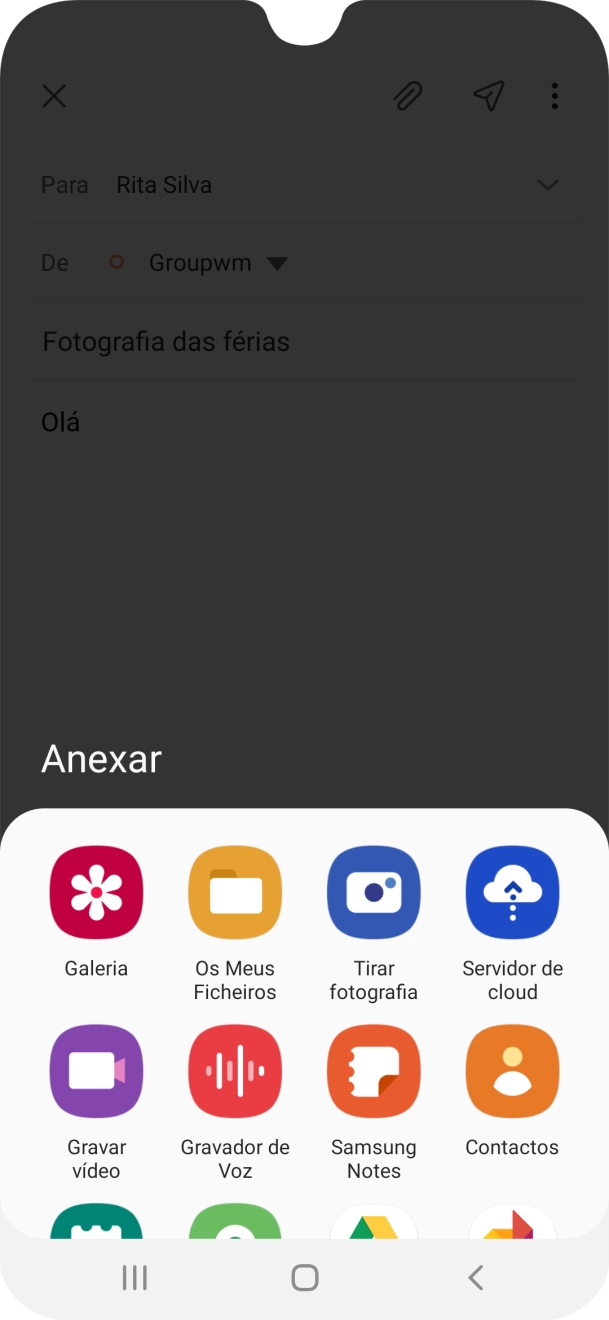Attach from Servidor de cloud
Viewport: 609px width, 1320px height.
coord(512,893)
